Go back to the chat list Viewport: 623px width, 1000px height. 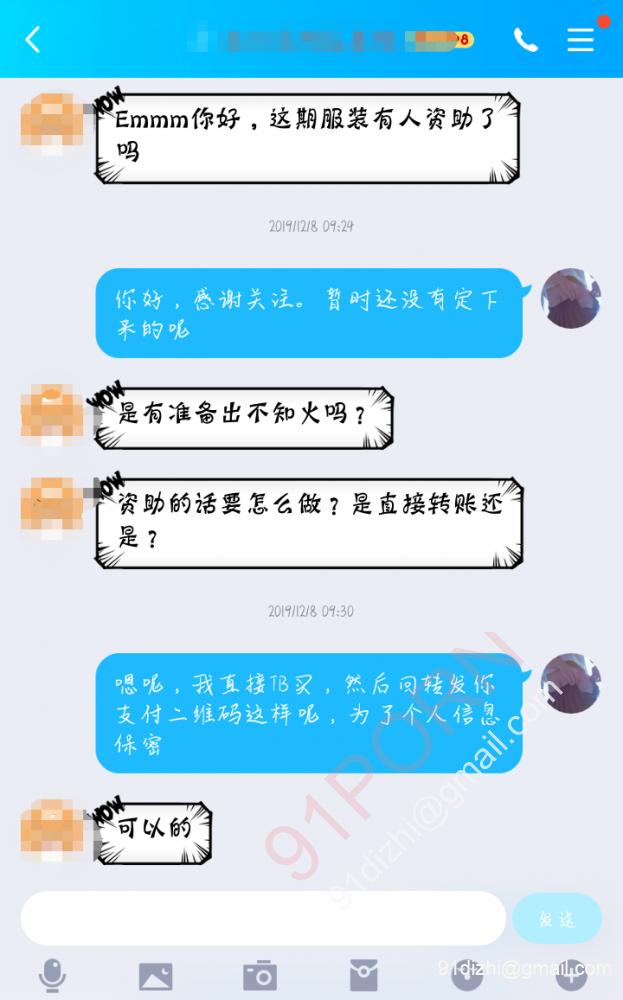coord(33,40)
